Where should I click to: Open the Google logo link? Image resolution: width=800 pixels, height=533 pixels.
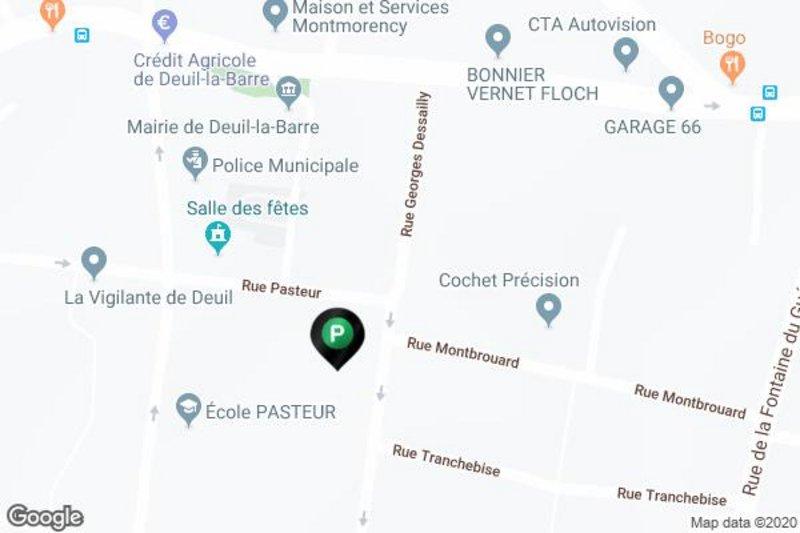[x=44, y=516]
